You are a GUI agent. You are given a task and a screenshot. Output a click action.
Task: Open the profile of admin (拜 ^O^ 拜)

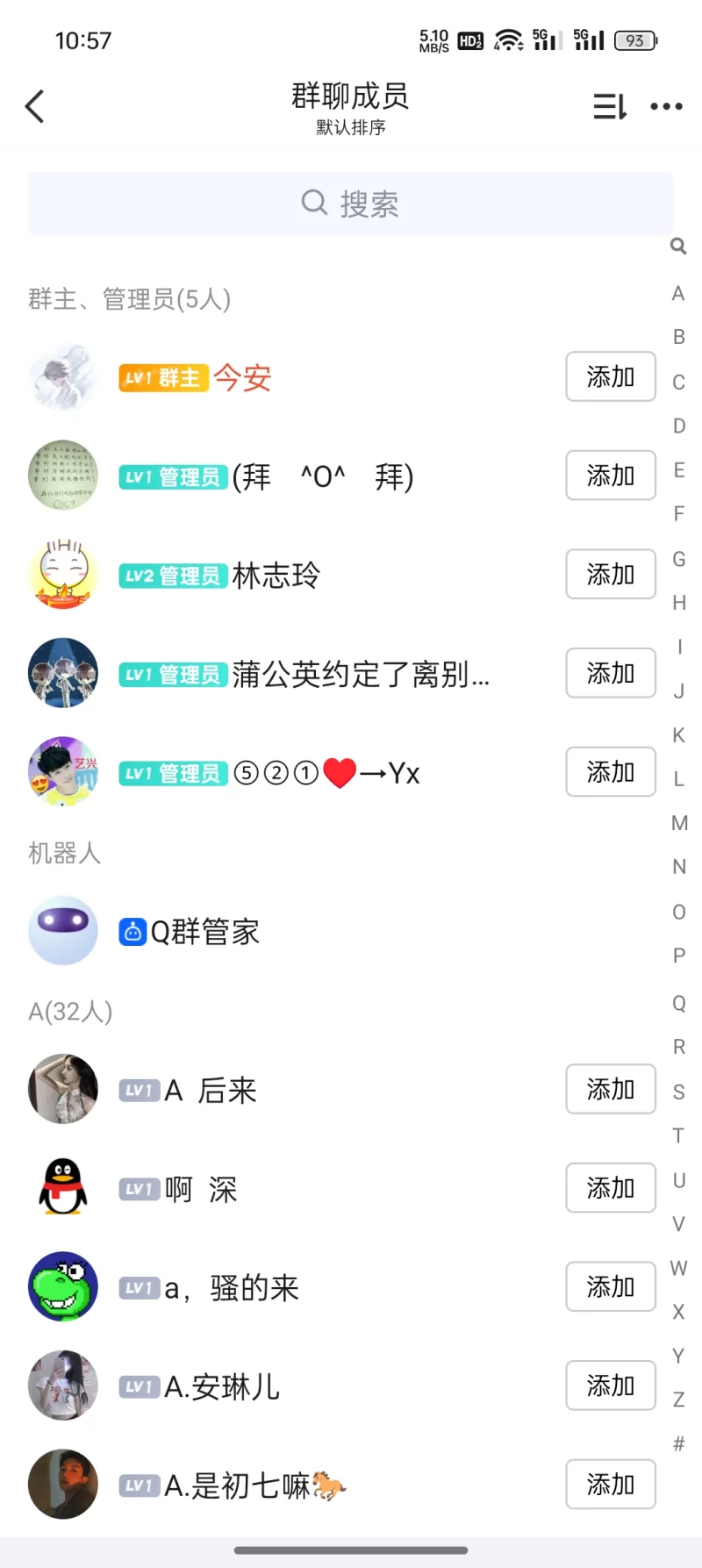tap(321, 477)
